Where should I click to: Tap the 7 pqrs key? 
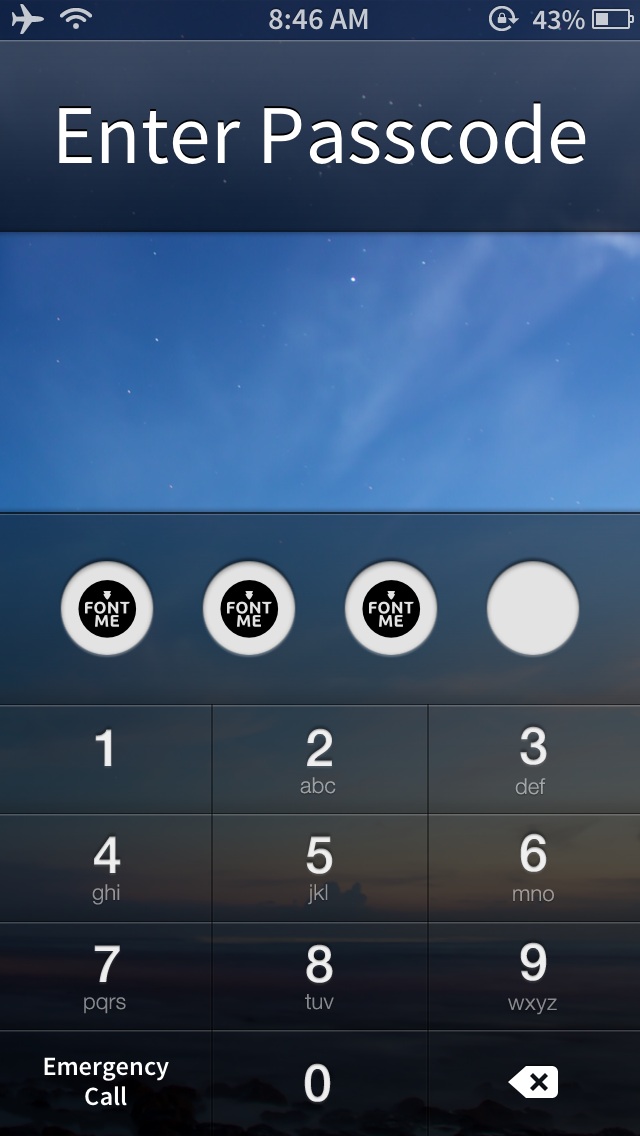[x=106, y=977]
